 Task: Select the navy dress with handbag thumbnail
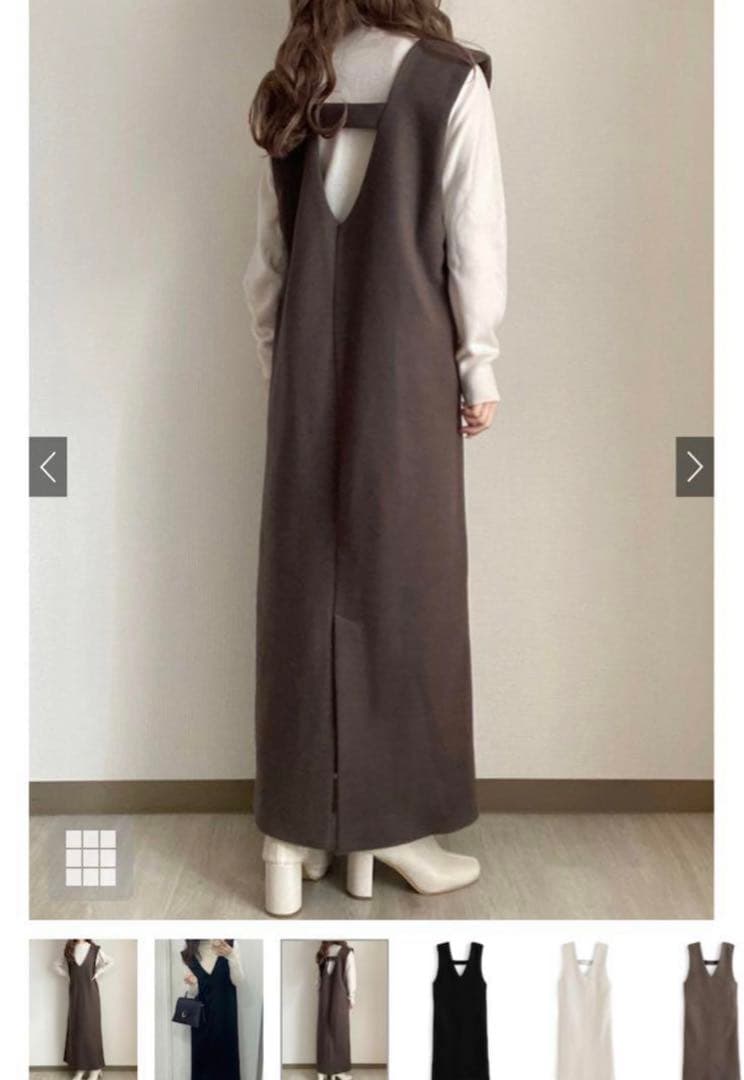click(x=209, y=1006)
